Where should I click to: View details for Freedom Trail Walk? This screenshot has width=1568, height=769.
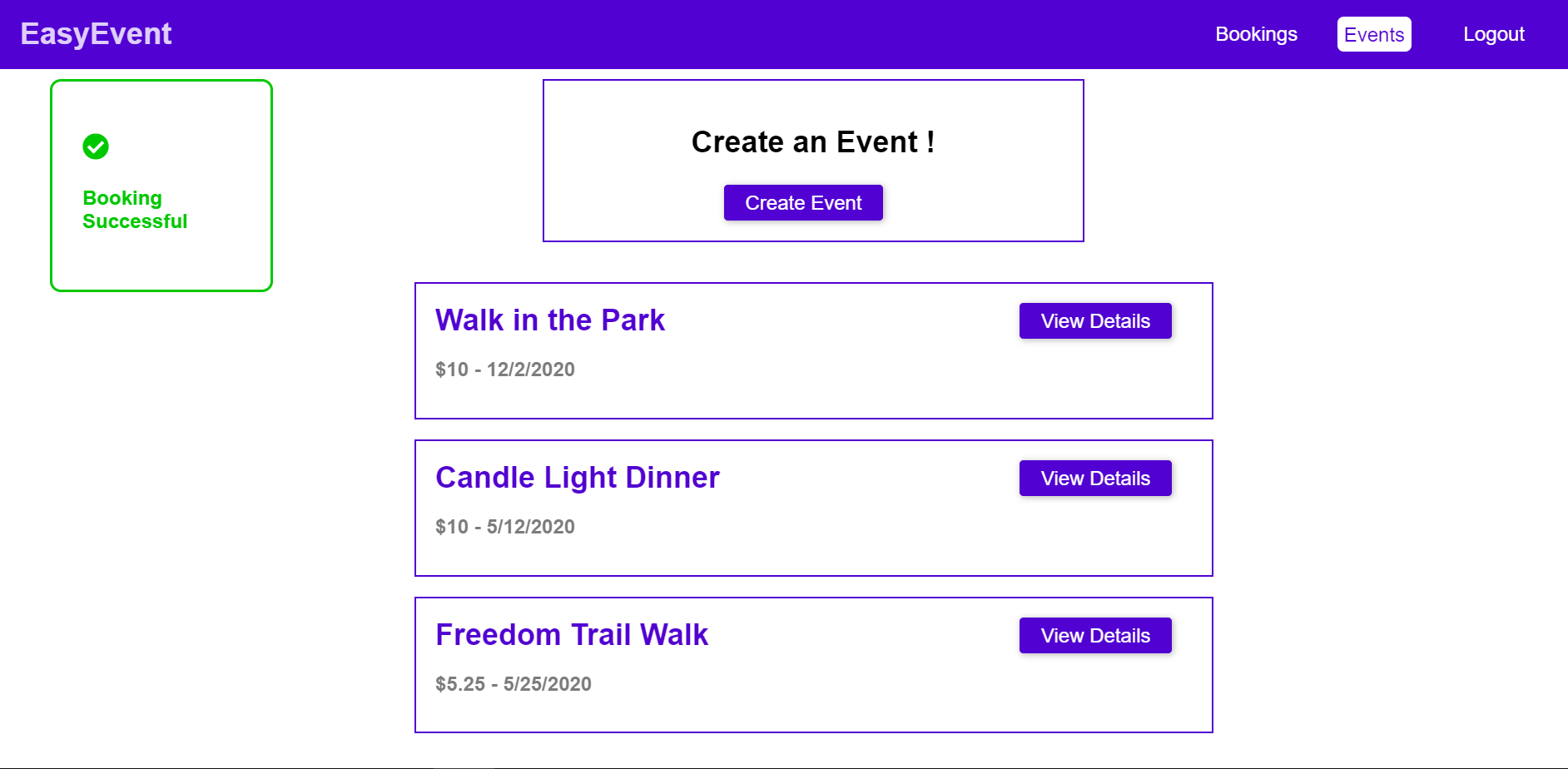click(1095, 636)
